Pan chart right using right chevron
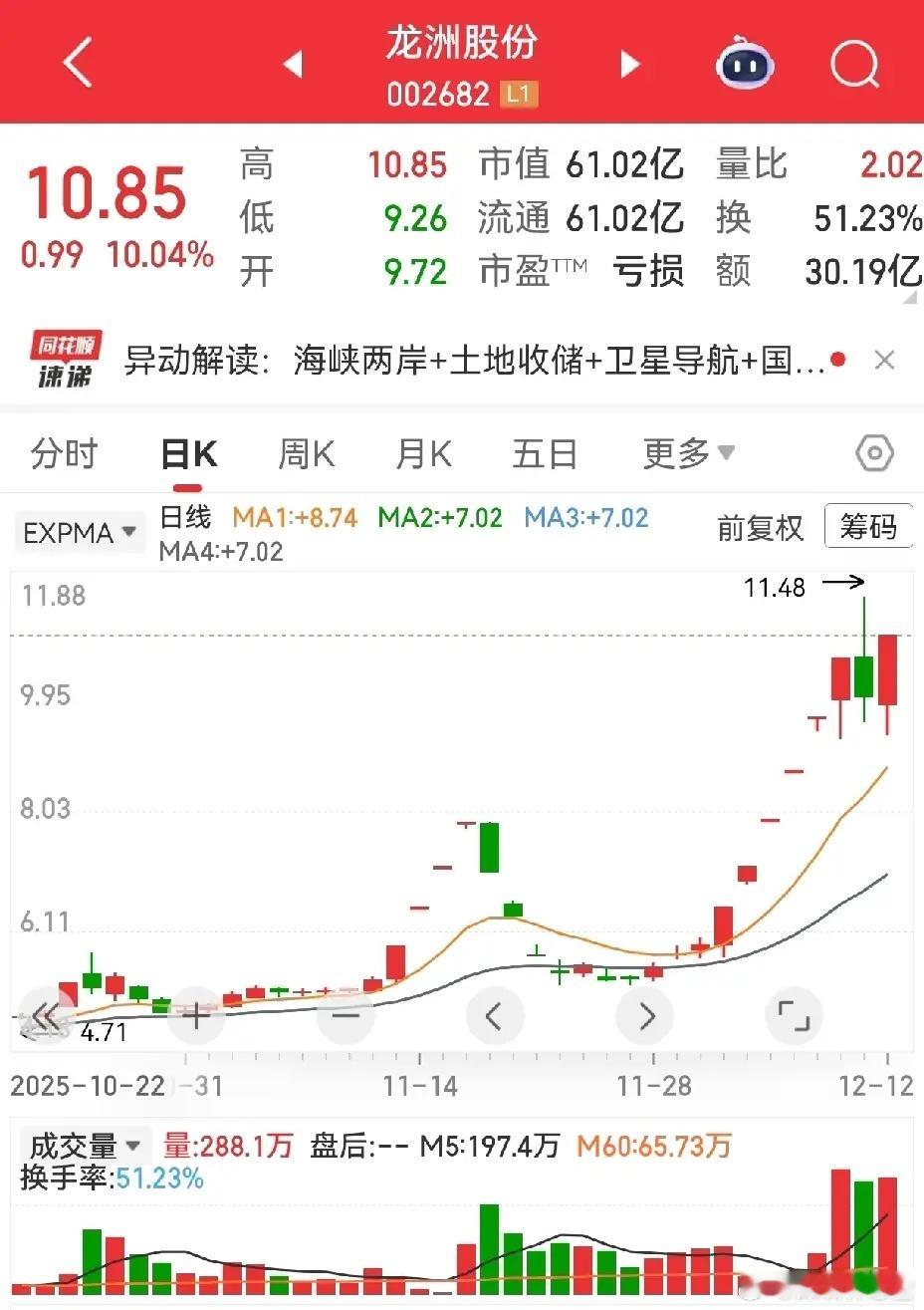The image size is (924, 1310). [x=644, y=1015]
